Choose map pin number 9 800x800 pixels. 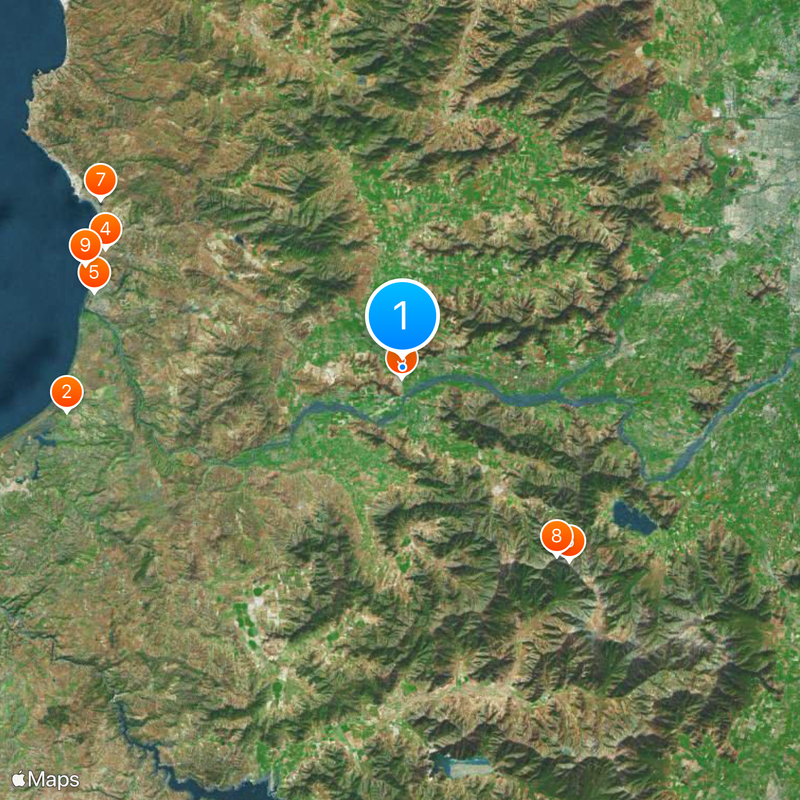(x=84, y=244)
